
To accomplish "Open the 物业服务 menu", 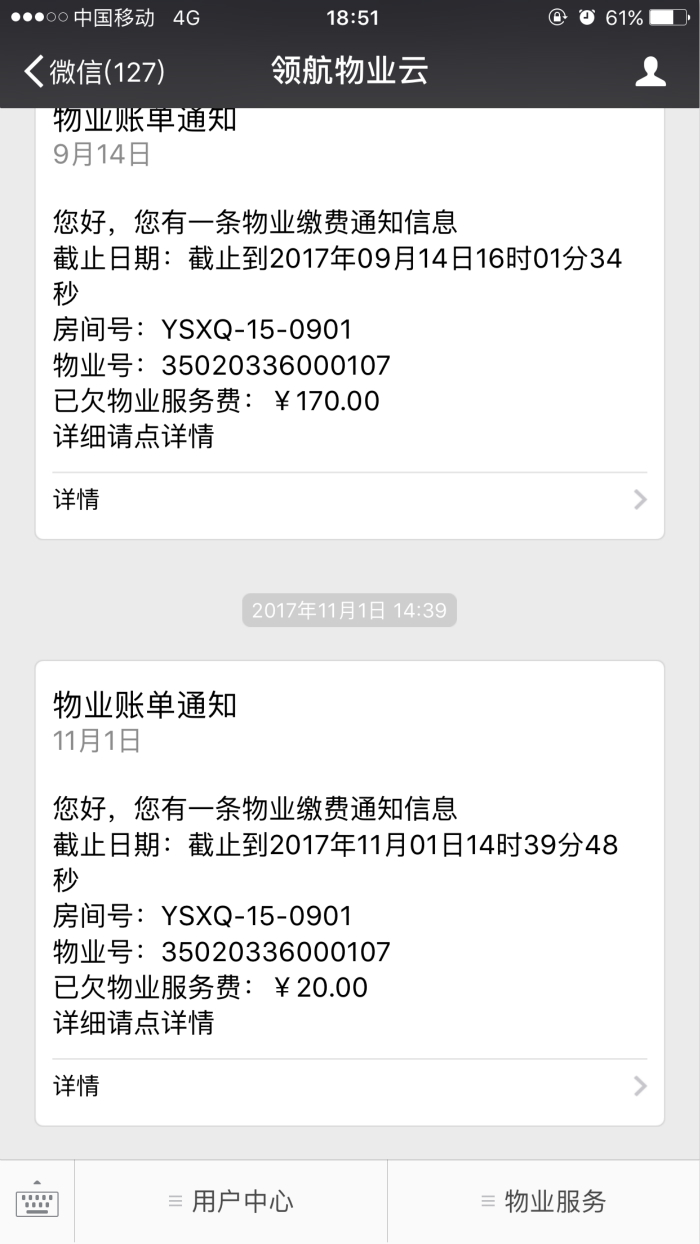I will tap(543, 1201).
